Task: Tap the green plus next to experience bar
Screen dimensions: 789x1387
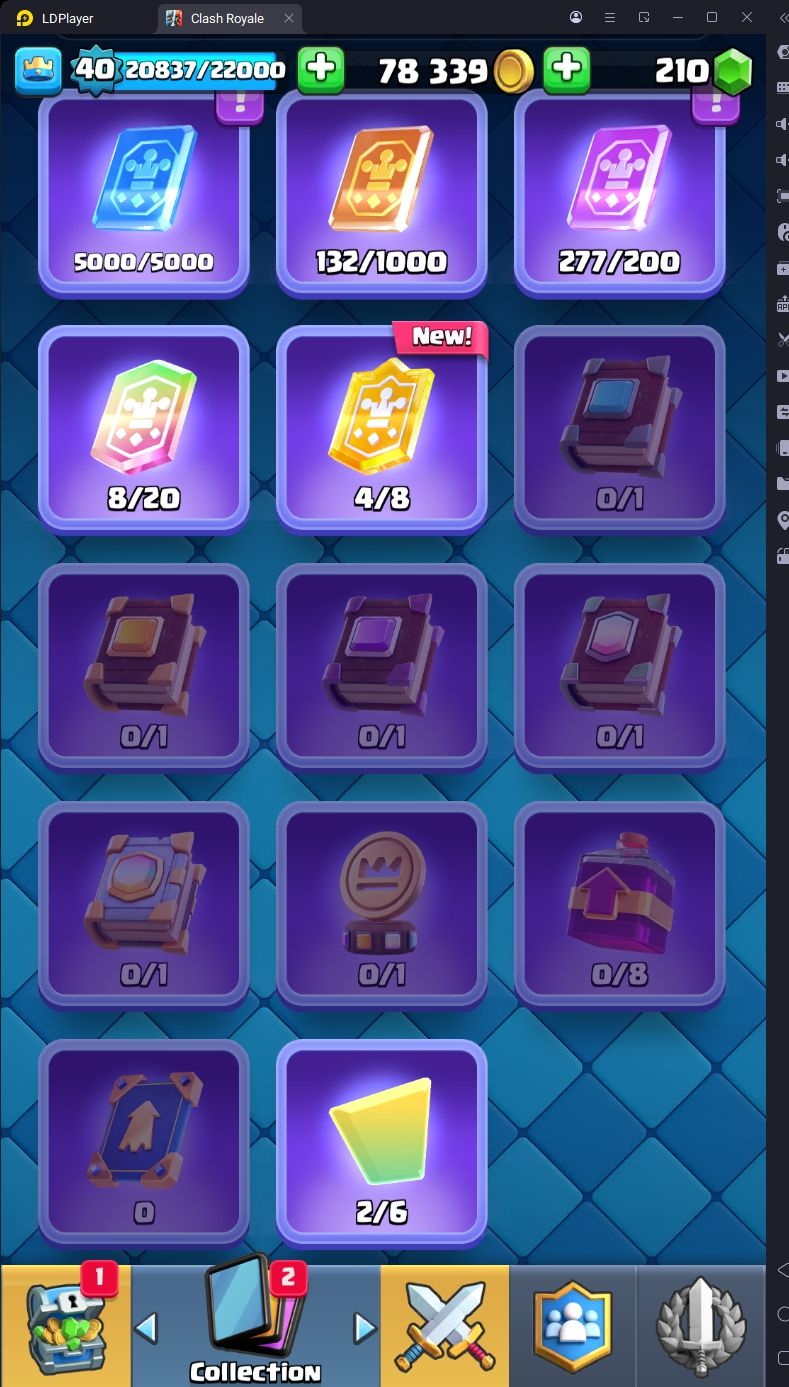Action: 321,68
